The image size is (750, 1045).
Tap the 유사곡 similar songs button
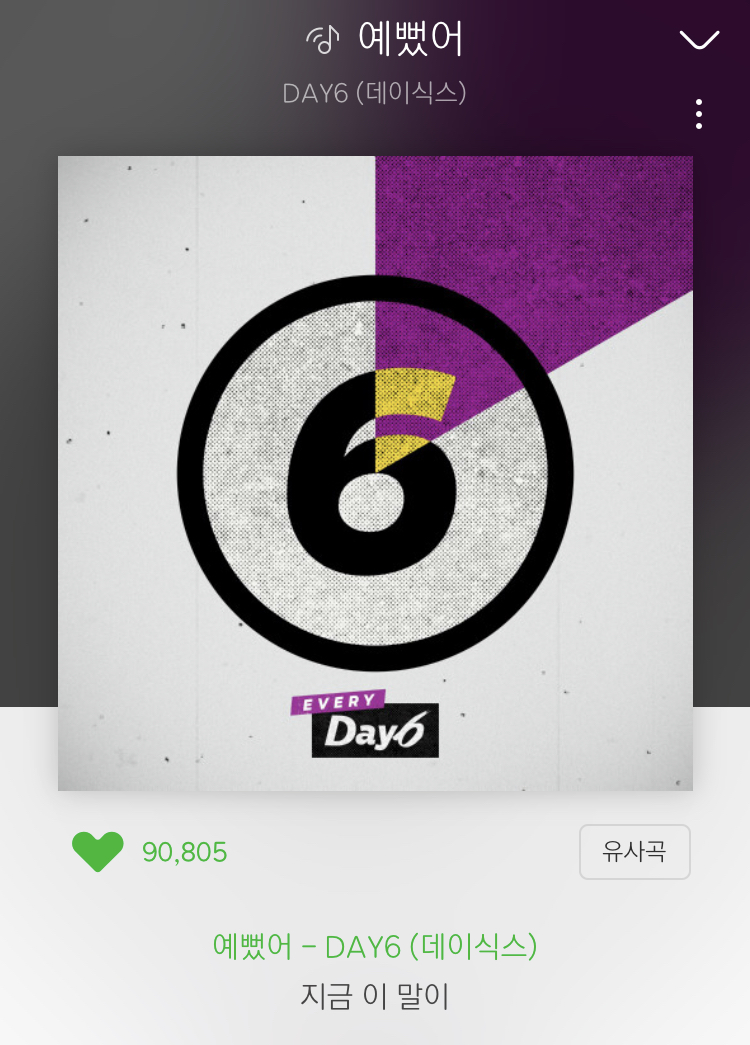tap(634, 852)
